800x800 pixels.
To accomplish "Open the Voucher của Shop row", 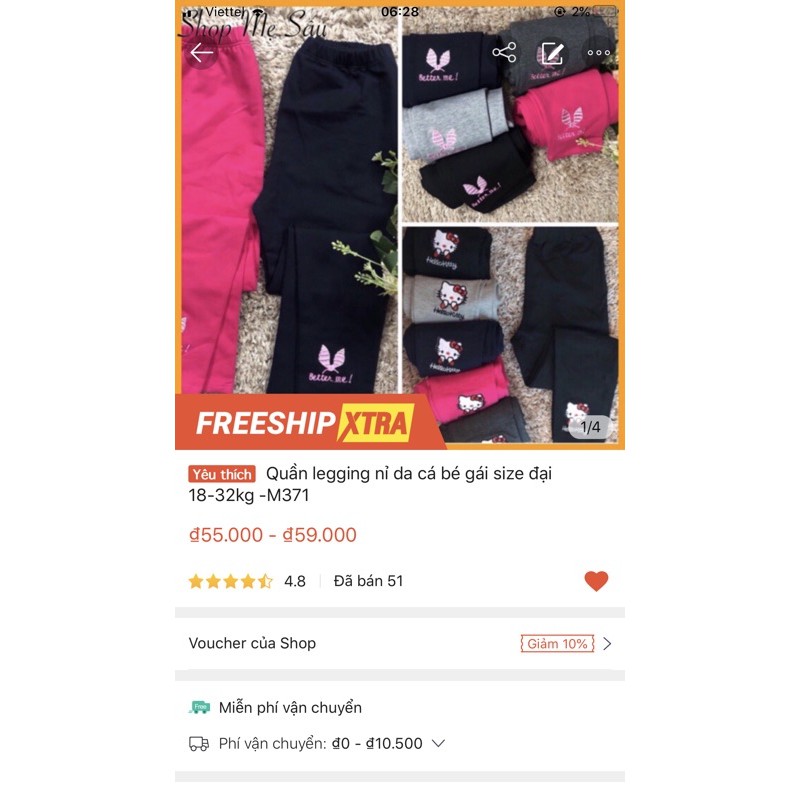I will pos(400,643).
